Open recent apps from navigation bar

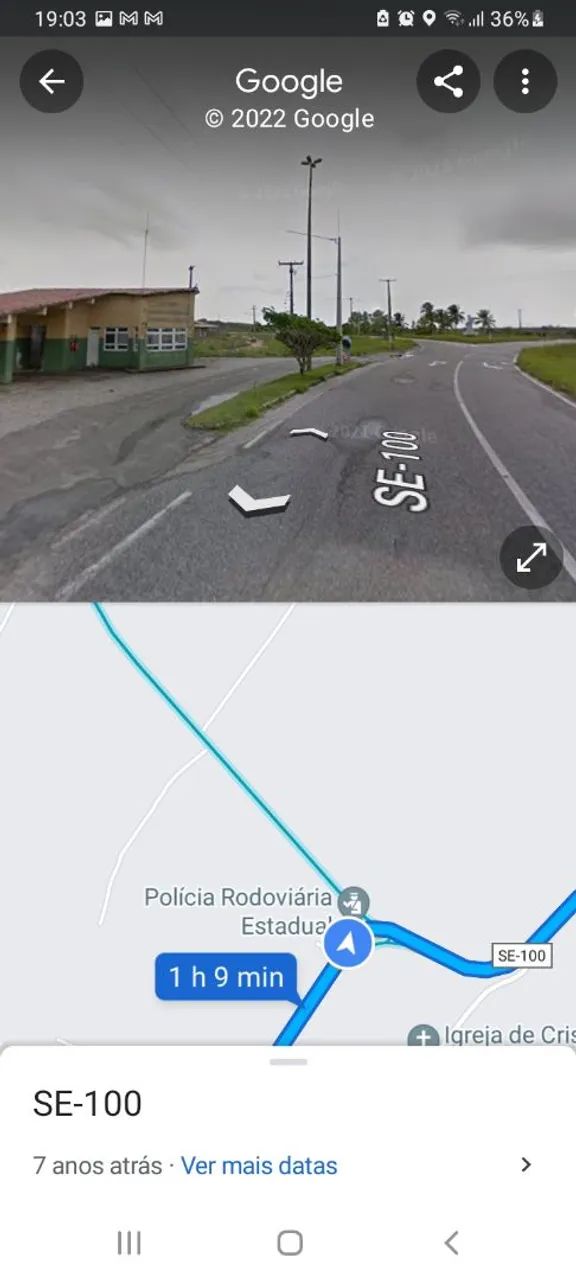129,1243
